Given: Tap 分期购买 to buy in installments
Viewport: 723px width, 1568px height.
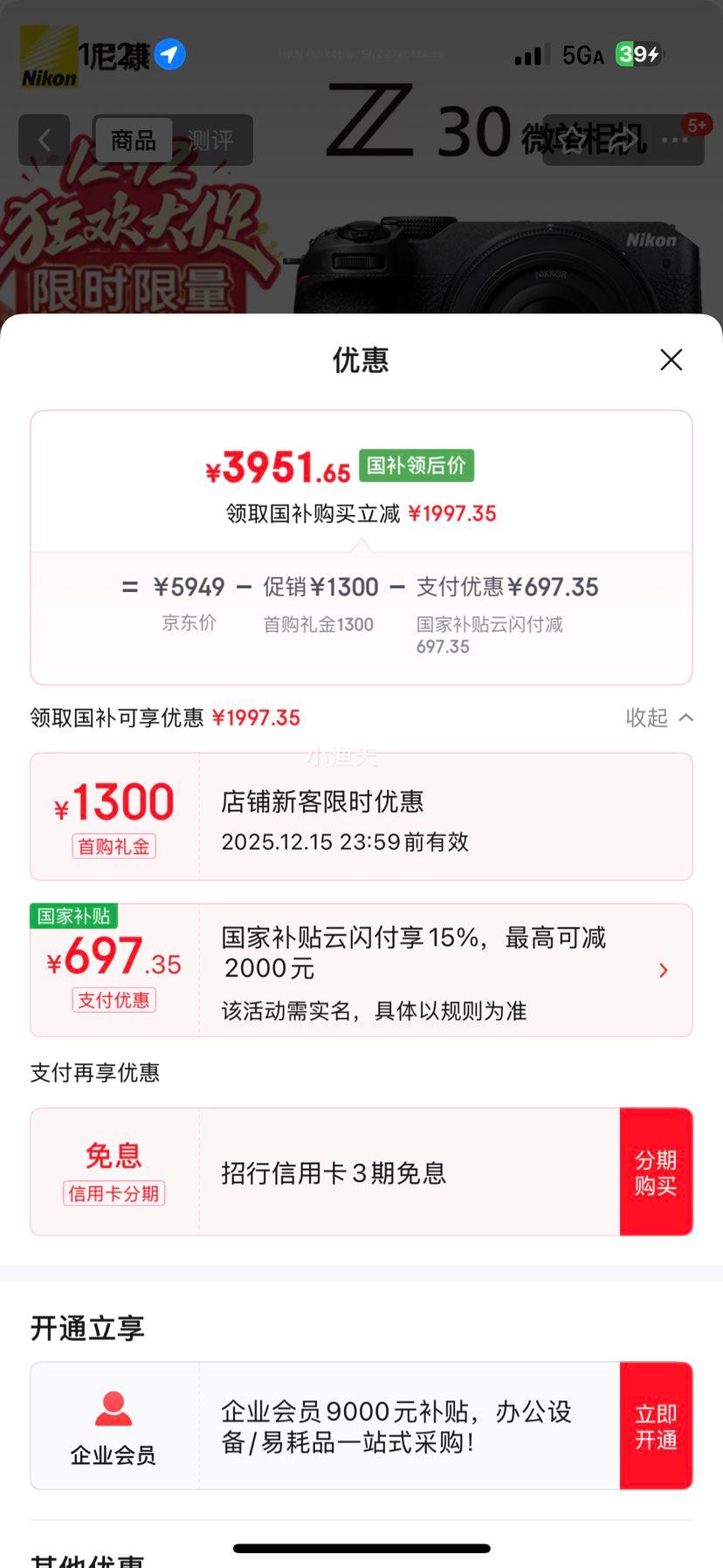Looking at the screenshot, I should [x=656, y=1171].
